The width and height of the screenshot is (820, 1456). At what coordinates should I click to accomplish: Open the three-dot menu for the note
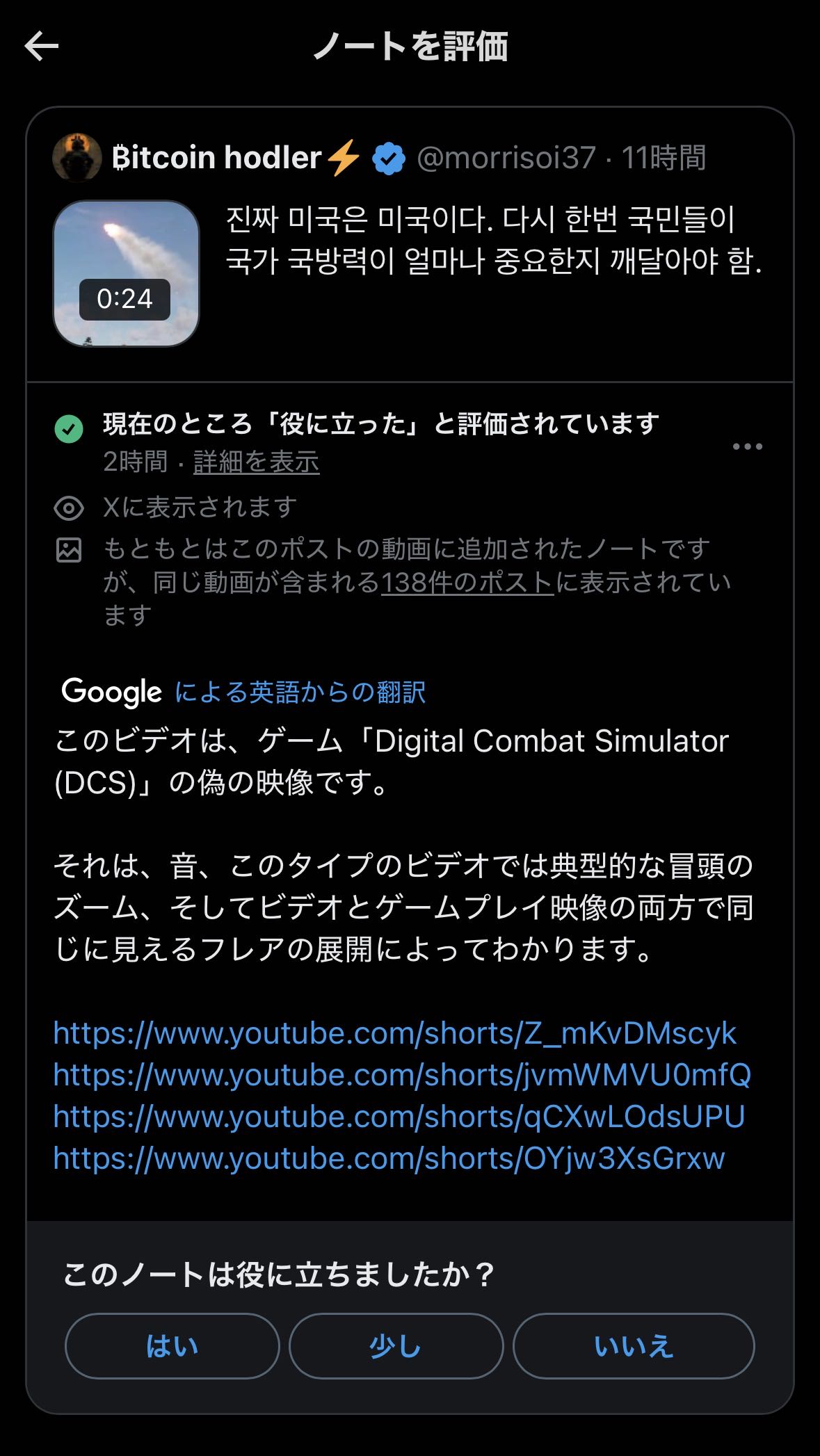click(748, 446)
